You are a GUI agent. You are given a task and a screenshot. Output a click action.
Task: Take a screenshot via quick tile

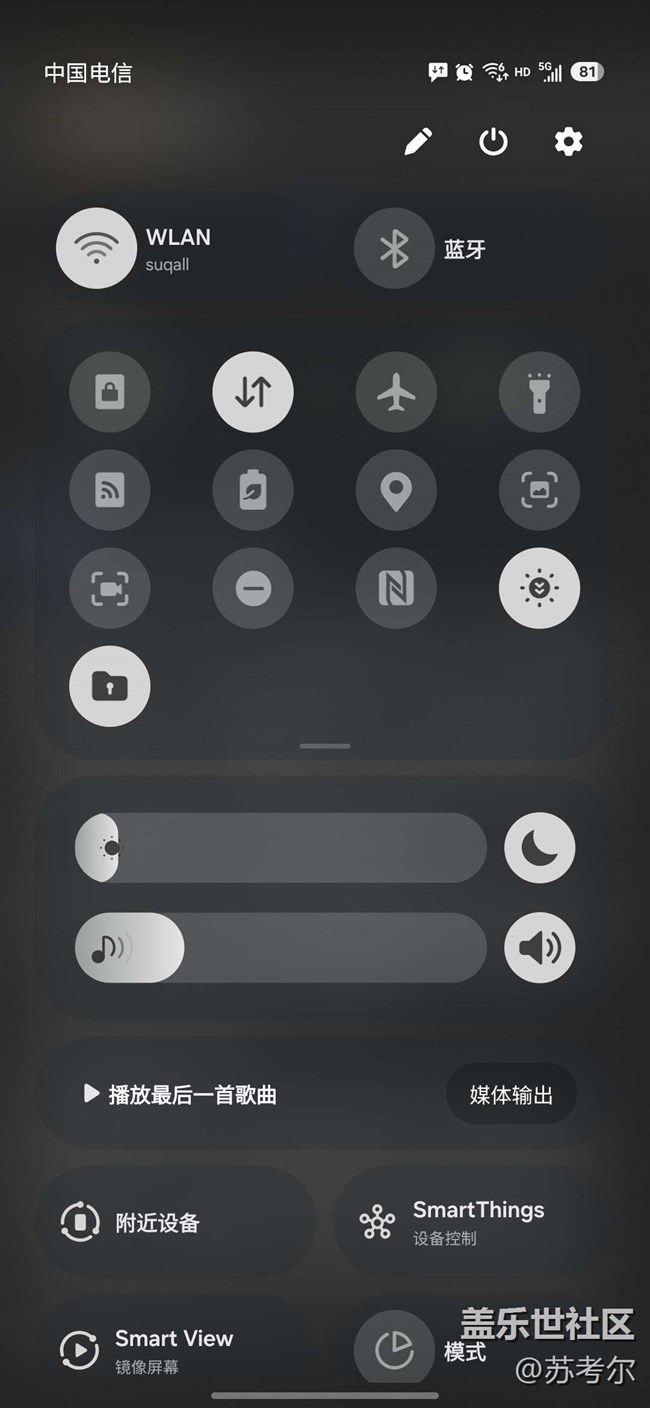(539, 490)
